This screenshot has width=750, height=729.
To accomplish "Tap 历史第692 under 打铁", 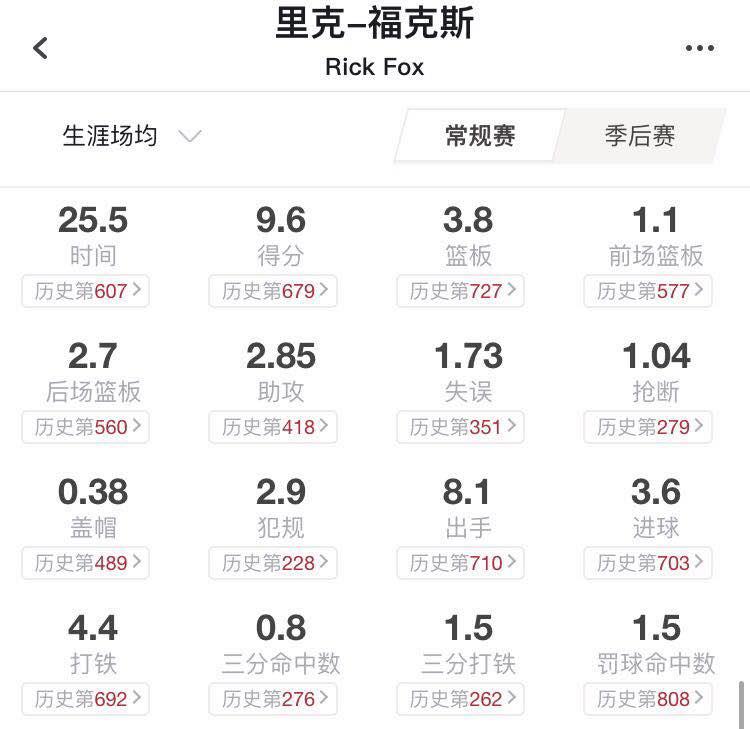I will click(x=86, y=699).
